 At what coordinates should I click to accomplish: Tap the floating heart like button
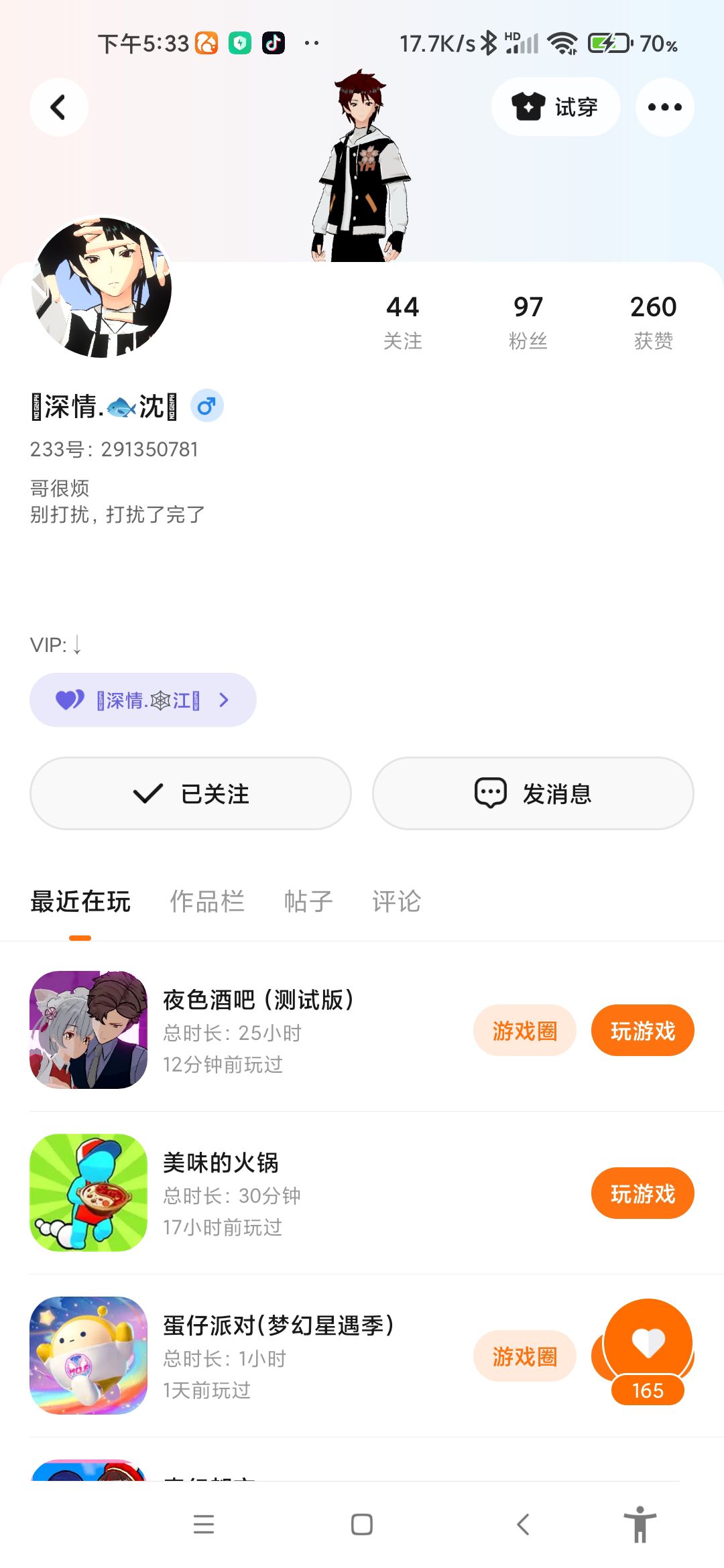648,1343
